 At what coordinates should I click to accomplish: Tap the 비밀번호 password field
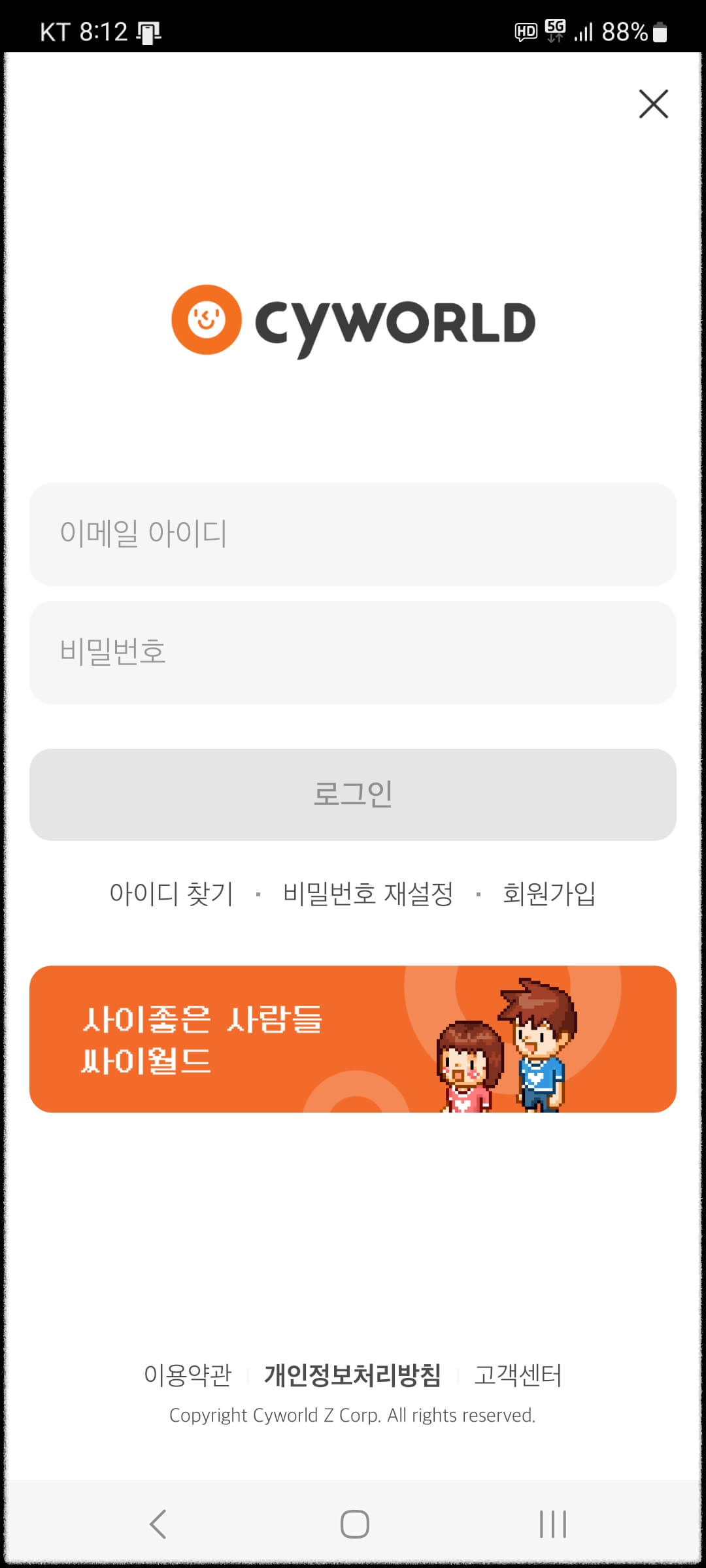coord(353,651)
